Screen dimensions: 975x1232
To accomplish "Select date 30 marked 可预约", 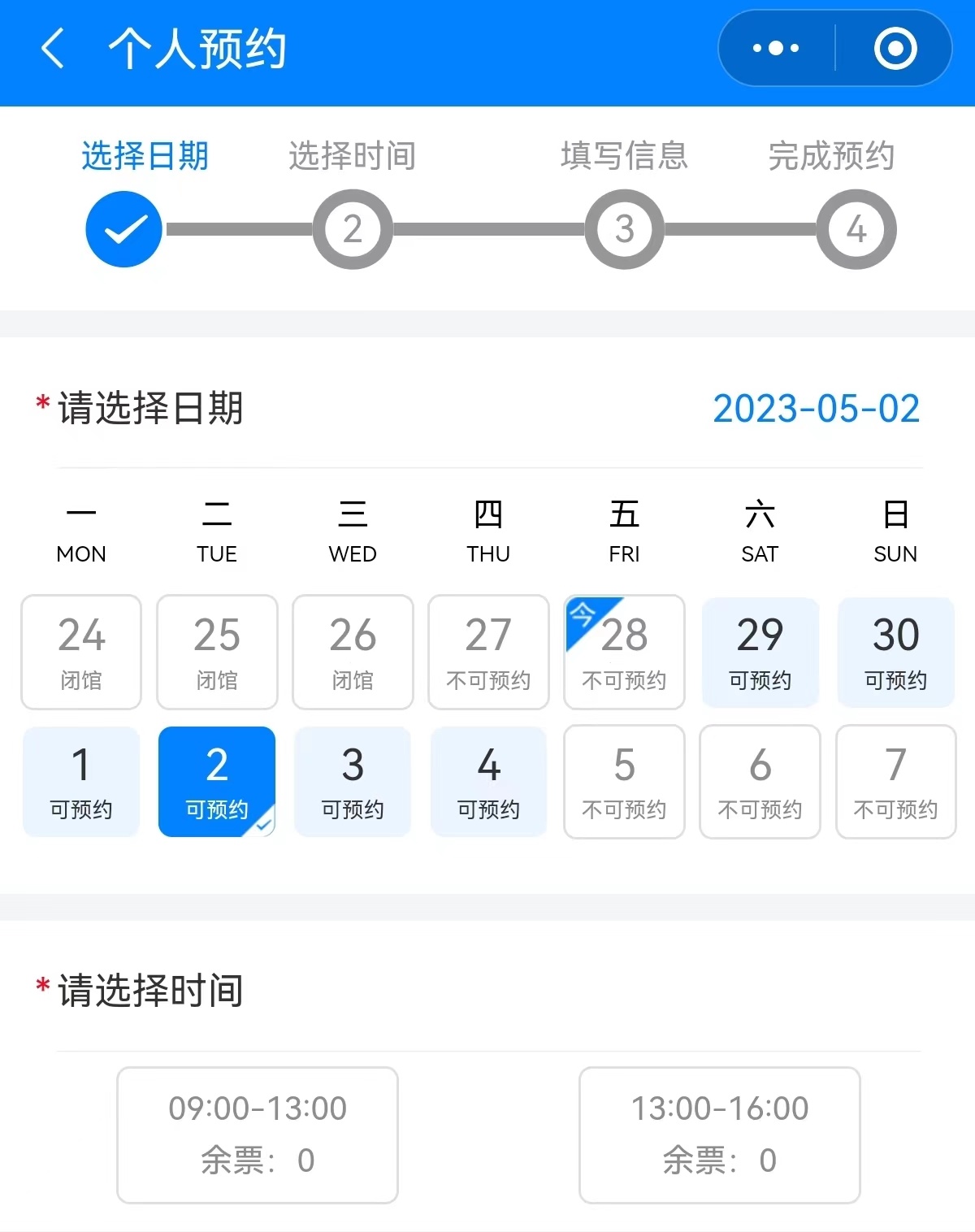I will pos(895,652).
